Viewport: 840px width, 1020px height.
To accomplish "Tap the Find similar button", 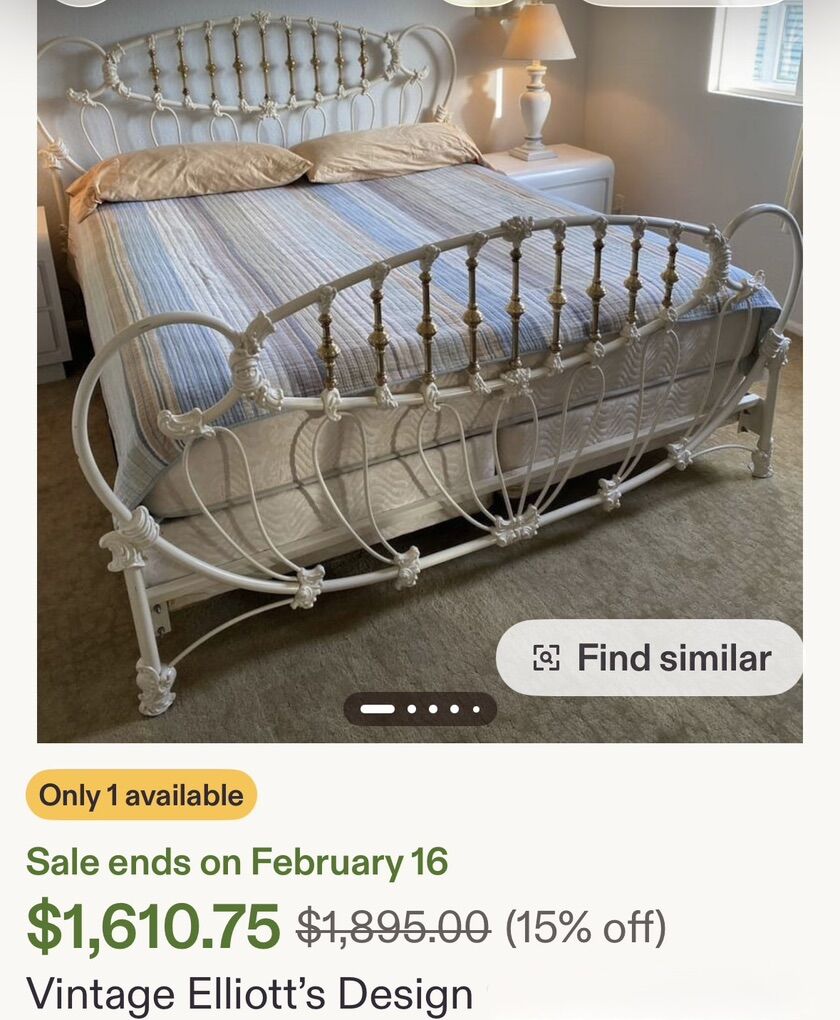I will point(650,658).
